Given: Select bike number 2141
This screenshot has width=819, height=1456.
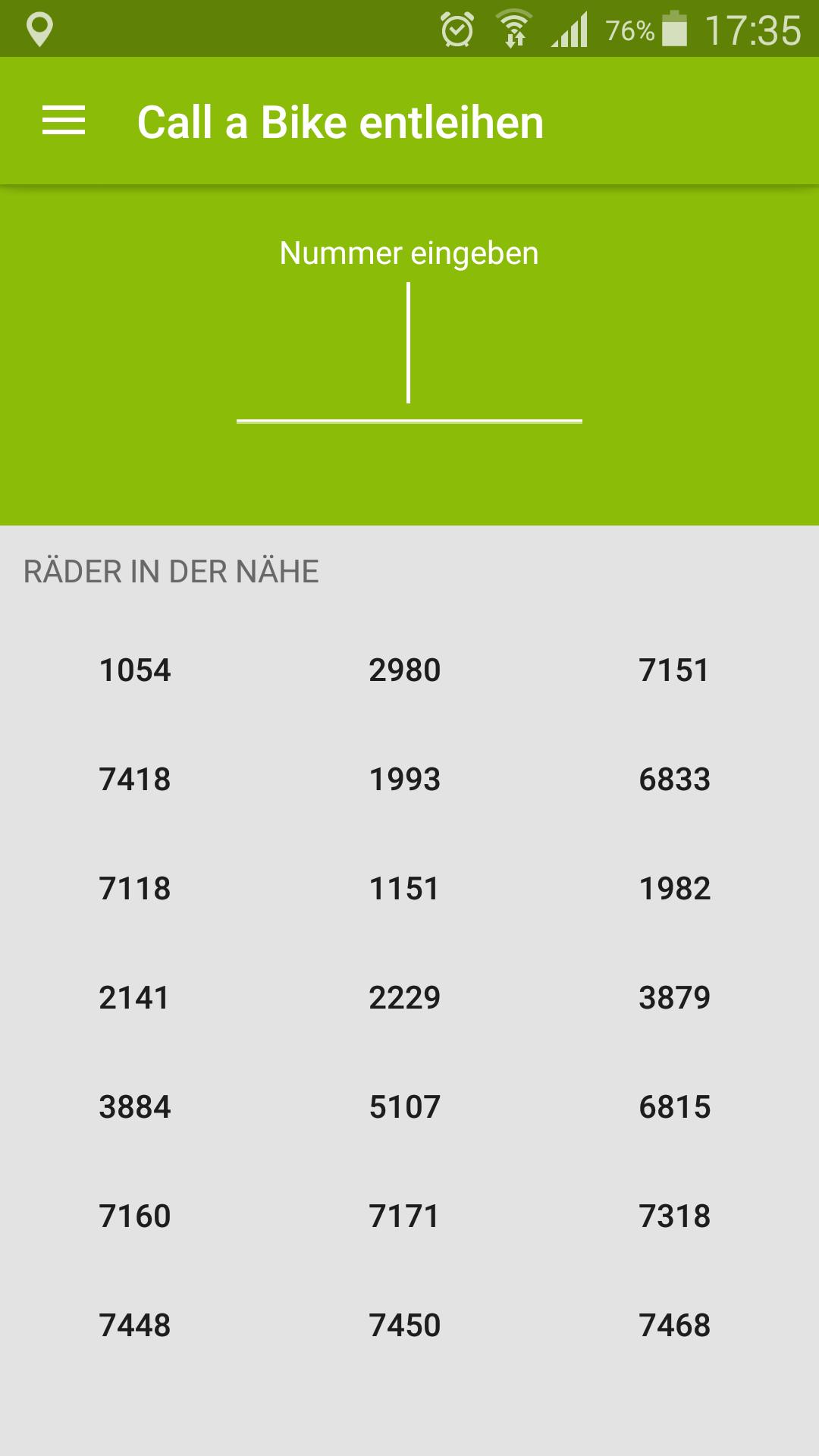Looking at the screenshot, I should pos(135,998).
